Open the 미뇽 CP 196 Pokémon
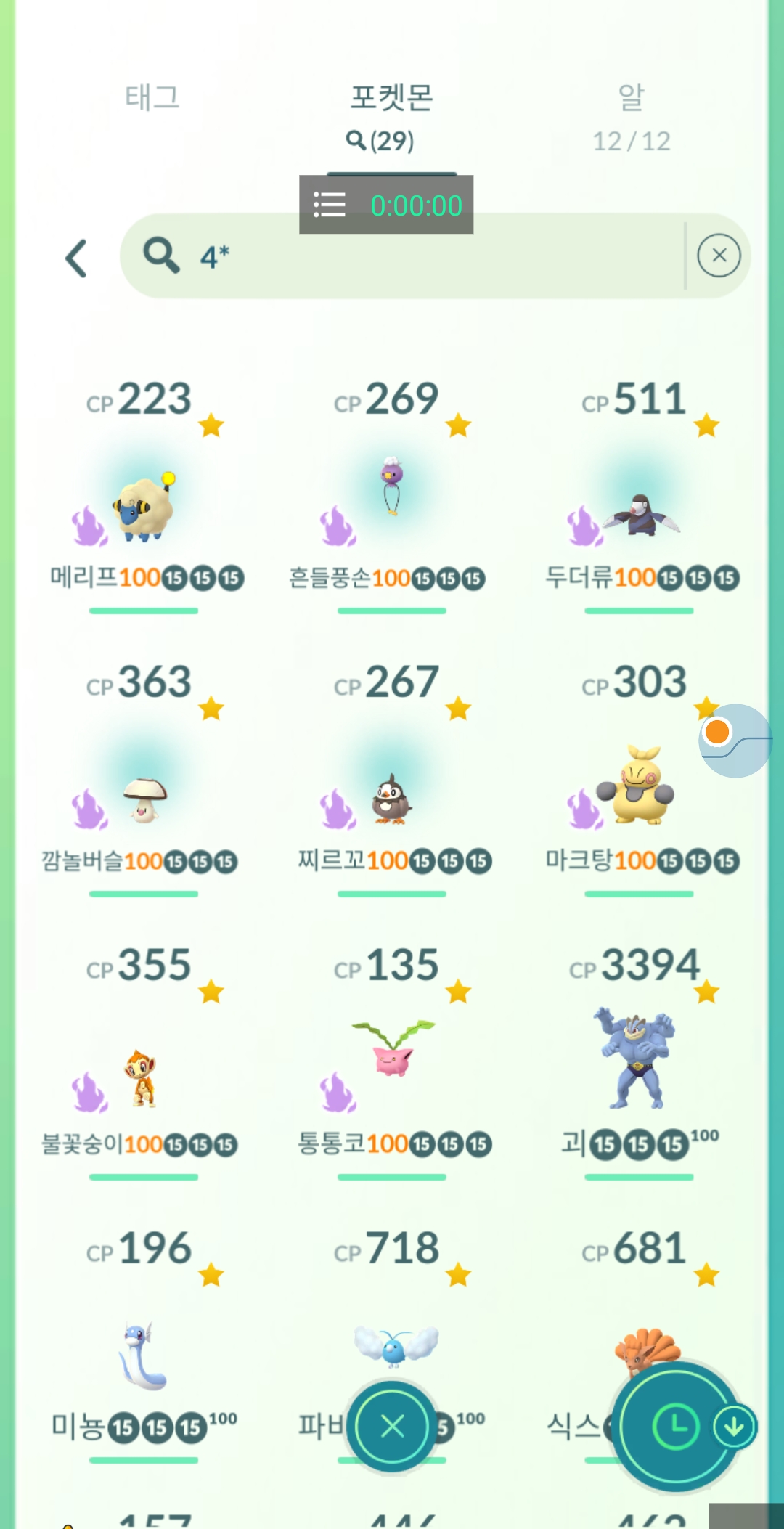Viewport: 784px width, 1529px height. pos(144,1354)
